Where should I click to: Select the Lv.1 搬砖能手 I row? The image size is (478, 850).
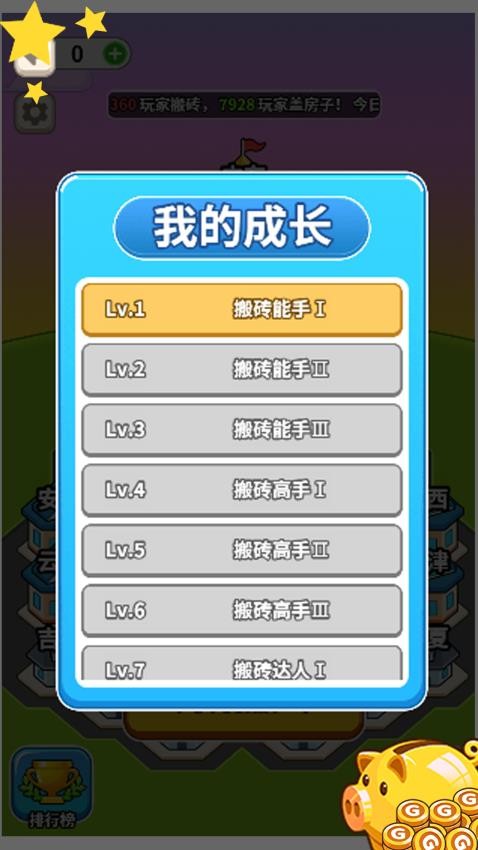[x=242, y=310]
